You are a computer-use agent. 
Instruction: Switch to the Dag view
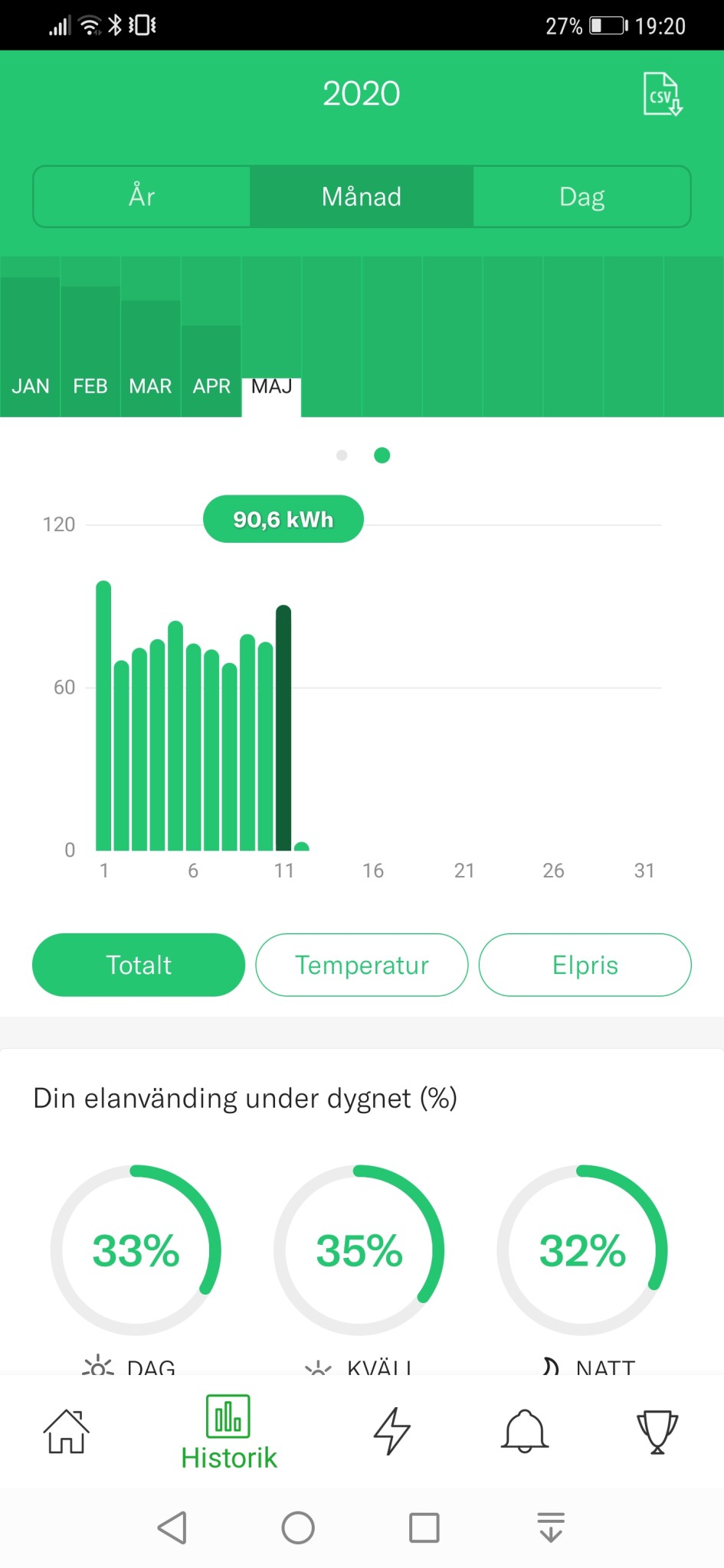click(581, 197)
